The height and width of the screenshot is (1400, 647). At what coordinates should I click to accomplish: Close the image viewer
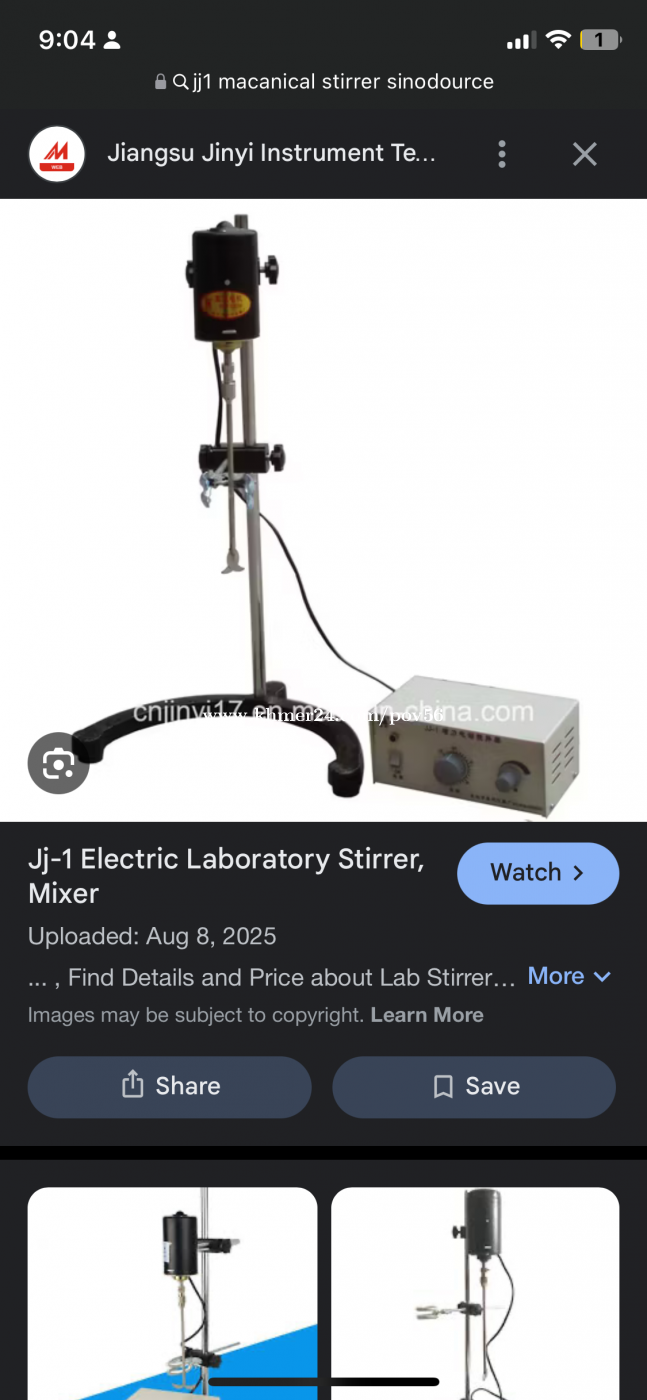(x=584, y=154)
